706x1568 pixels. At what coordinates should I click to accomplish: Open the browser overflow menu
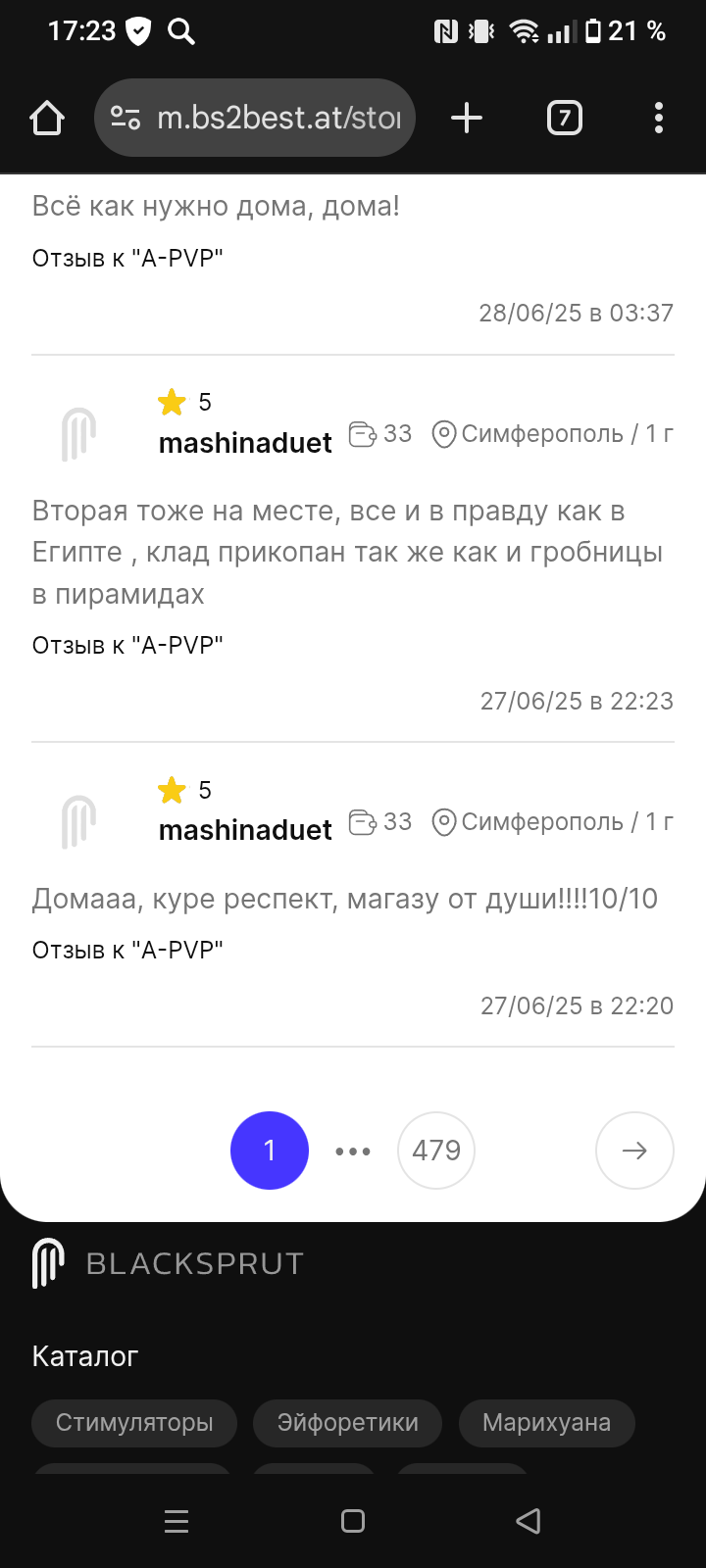[659, 119]
